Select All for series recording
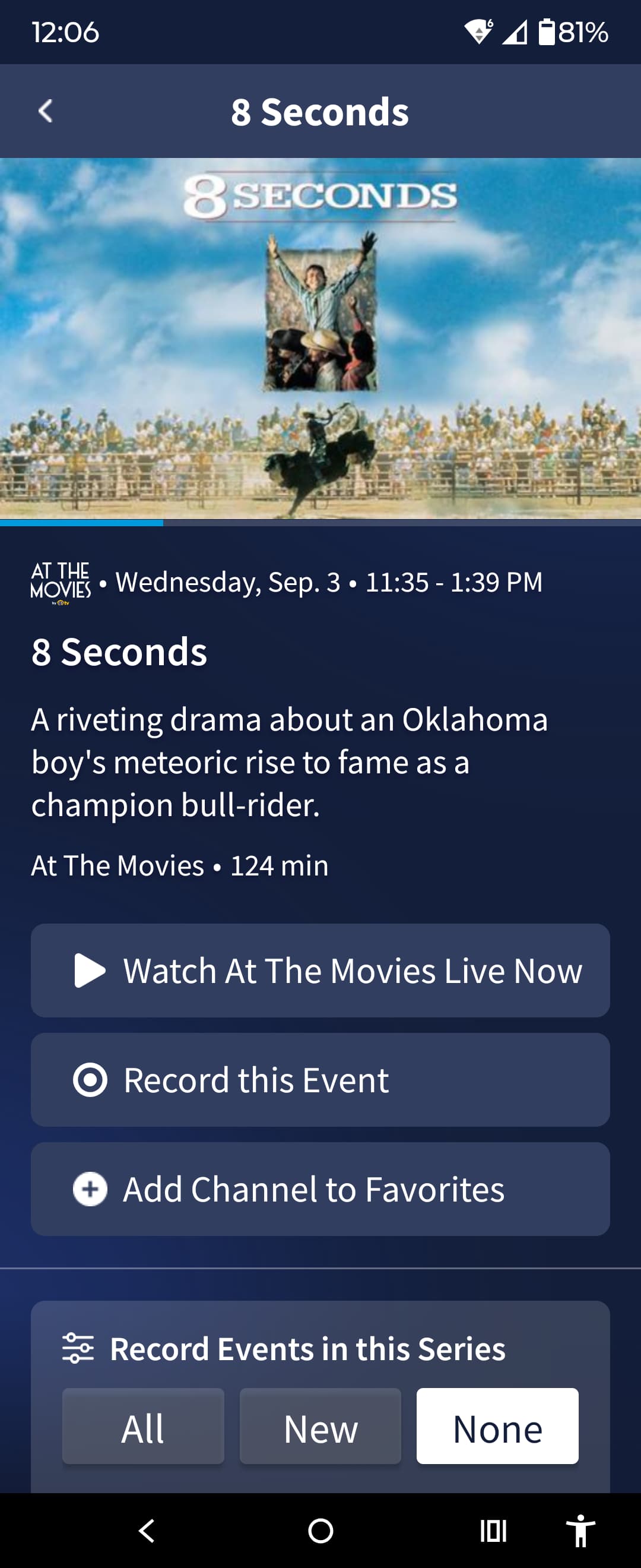This screenshot has width=641, height=1568. tap(143, 1426)
